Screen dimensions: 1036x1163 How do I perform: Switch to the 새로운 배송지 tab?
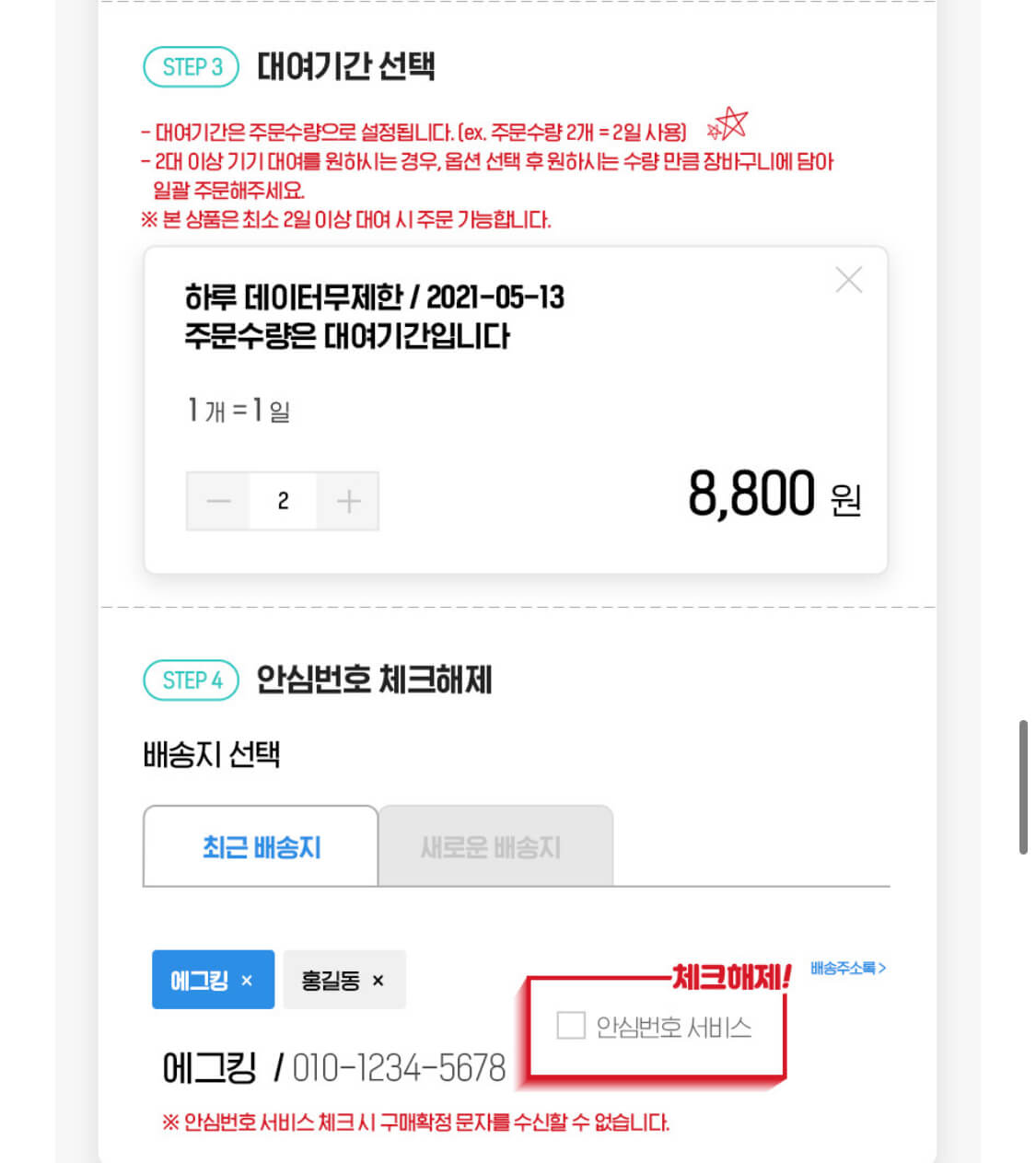pyautogui.click(x=495, y=846)
